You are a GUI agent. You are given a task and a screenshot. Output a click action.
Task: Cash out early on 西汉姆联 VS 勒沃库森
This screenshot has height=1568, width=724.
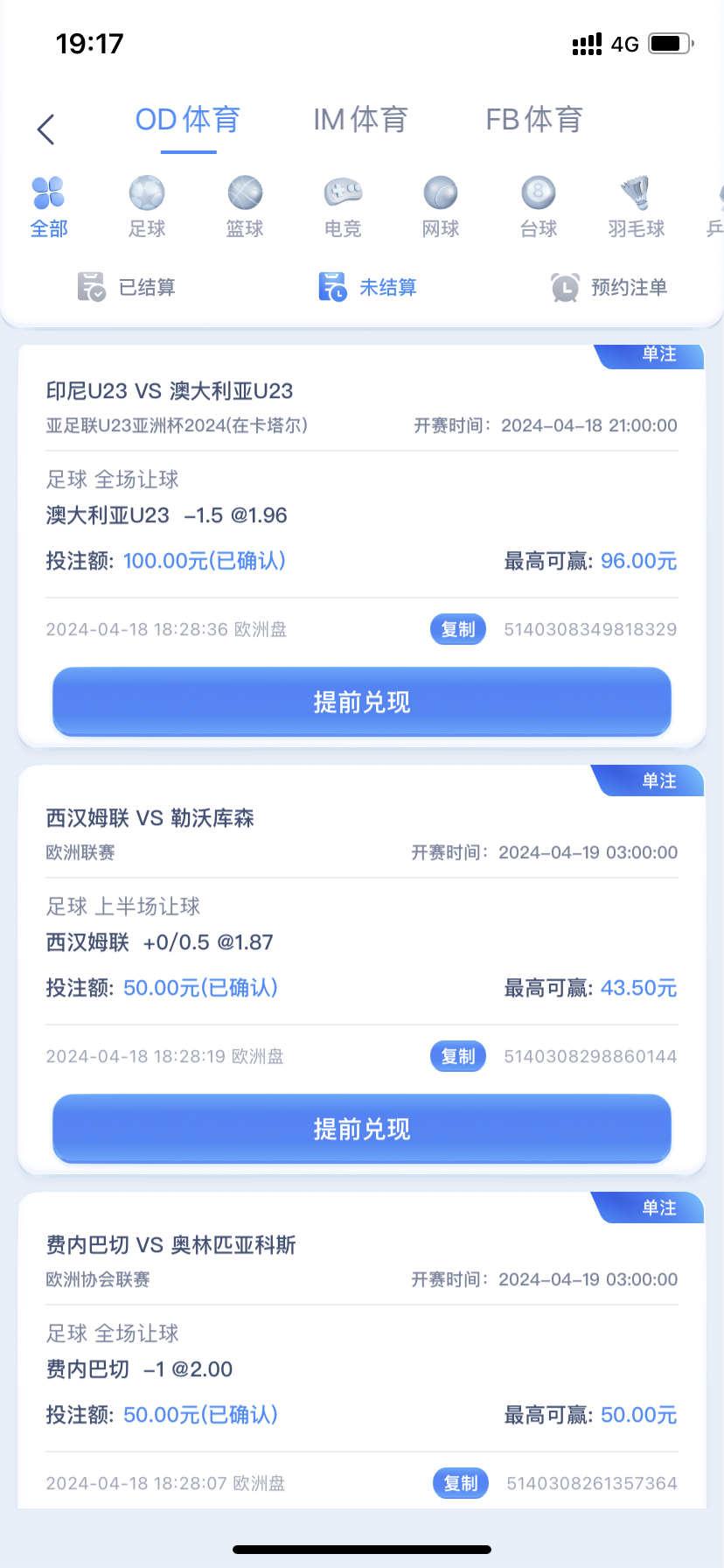click(362, 1129)
